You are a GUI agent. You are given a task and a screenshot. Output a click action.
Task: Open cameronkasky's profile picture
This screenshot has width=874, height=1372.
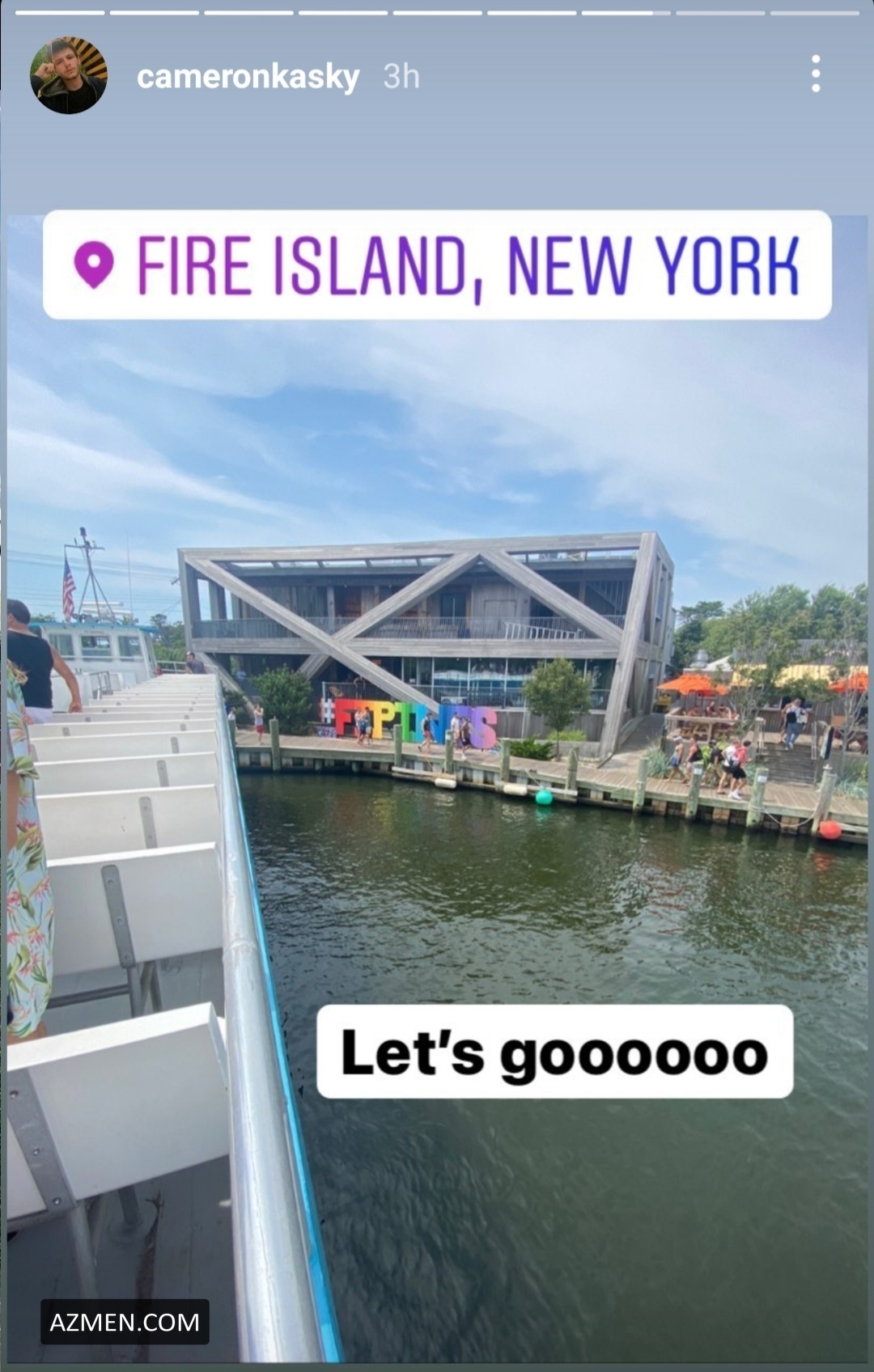tap(69, 75)
